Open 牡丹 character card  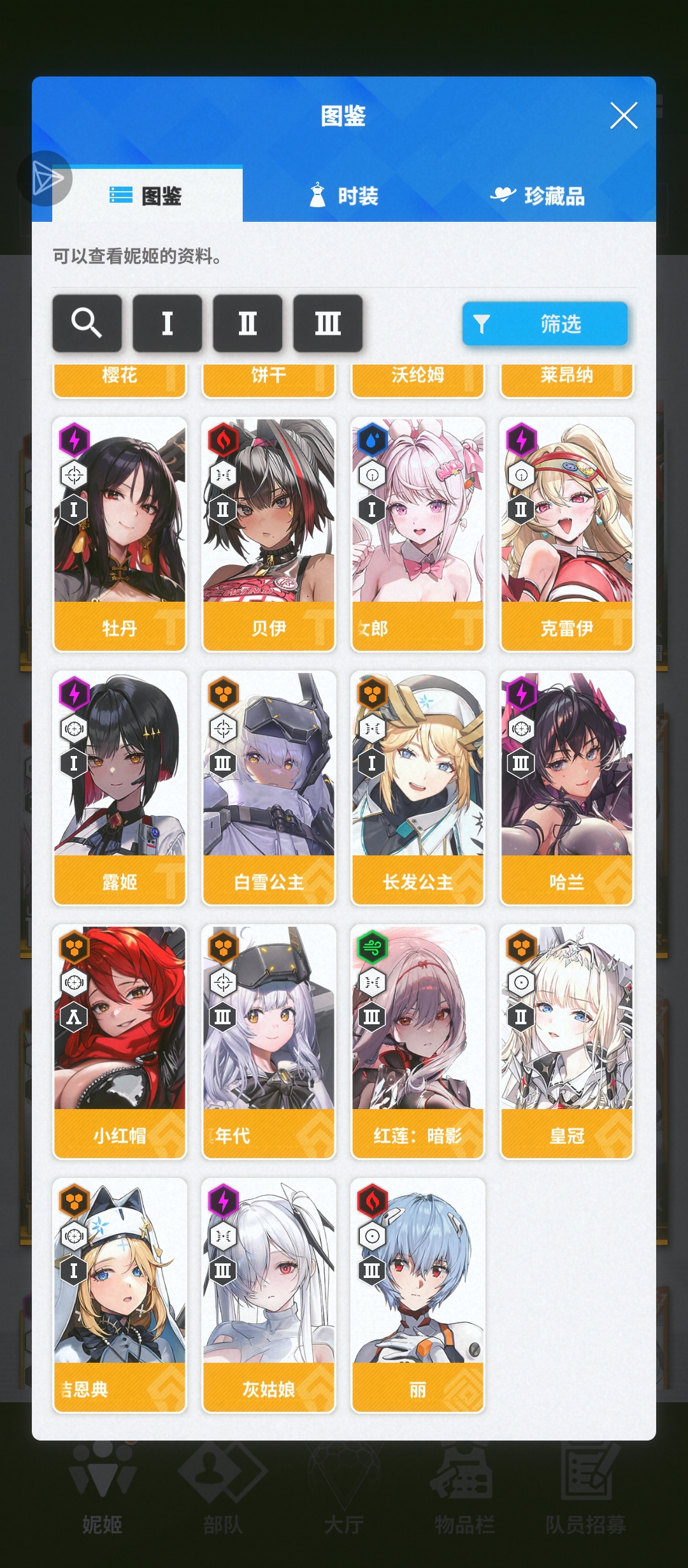(120, 534)
